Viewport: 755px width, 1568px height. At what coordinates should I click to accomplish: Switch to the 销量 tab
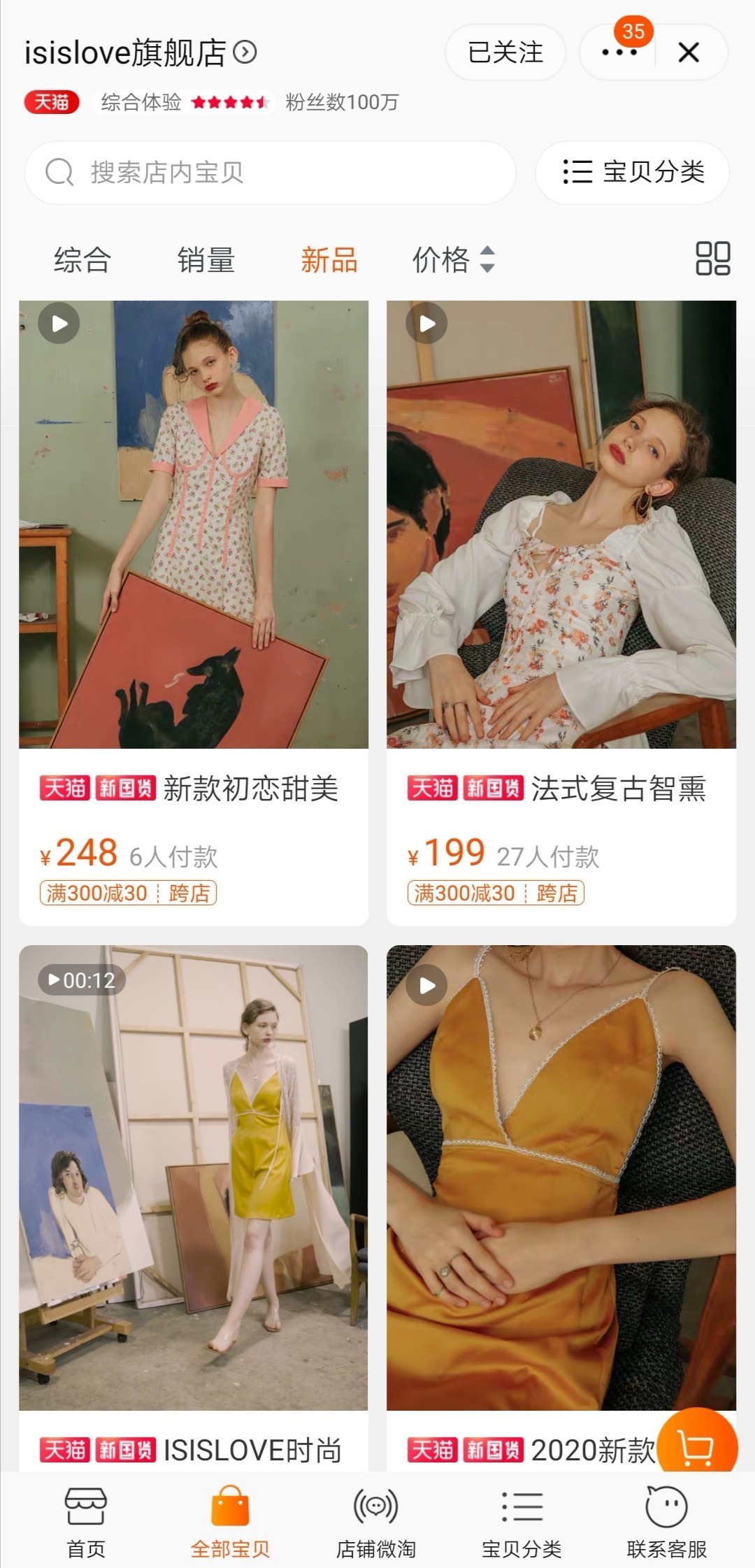pyautogui.click(x=206, y=260)
